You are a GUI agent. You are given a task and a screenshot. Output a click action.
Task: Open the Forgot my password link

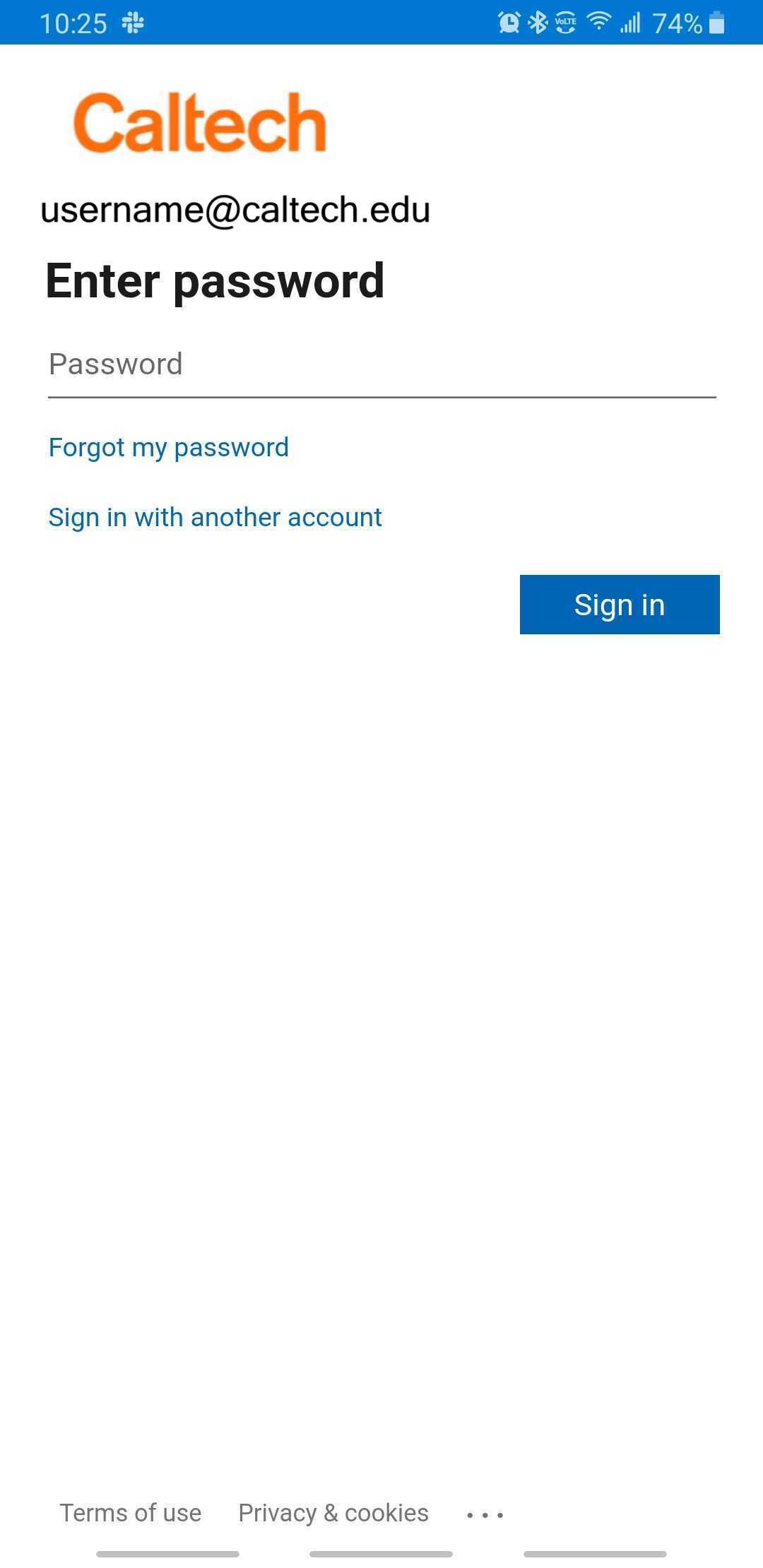pyautogui.click(x=168, y=448)
